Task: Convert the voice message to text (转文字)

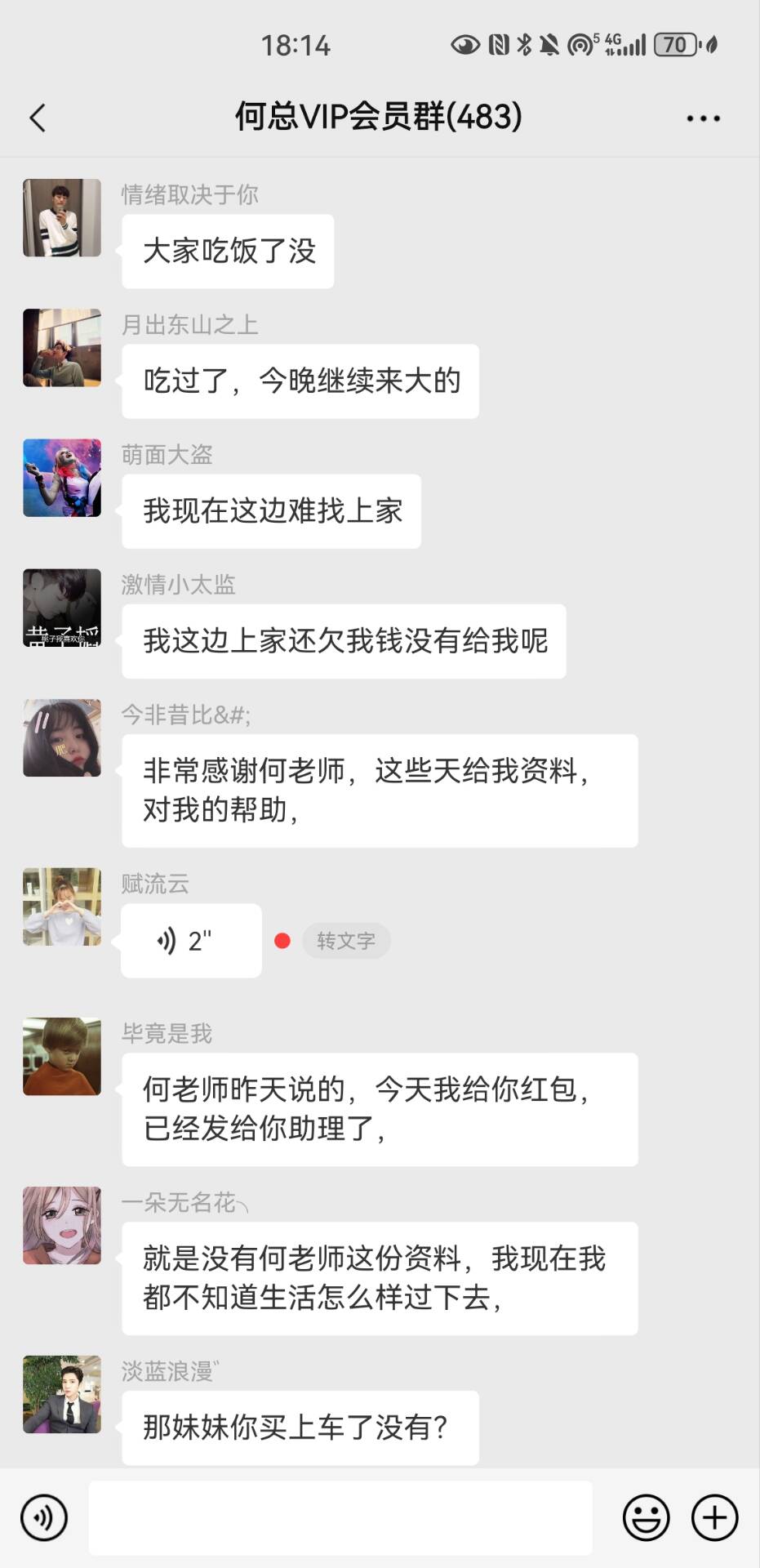Action: click(x=346, y=941)
